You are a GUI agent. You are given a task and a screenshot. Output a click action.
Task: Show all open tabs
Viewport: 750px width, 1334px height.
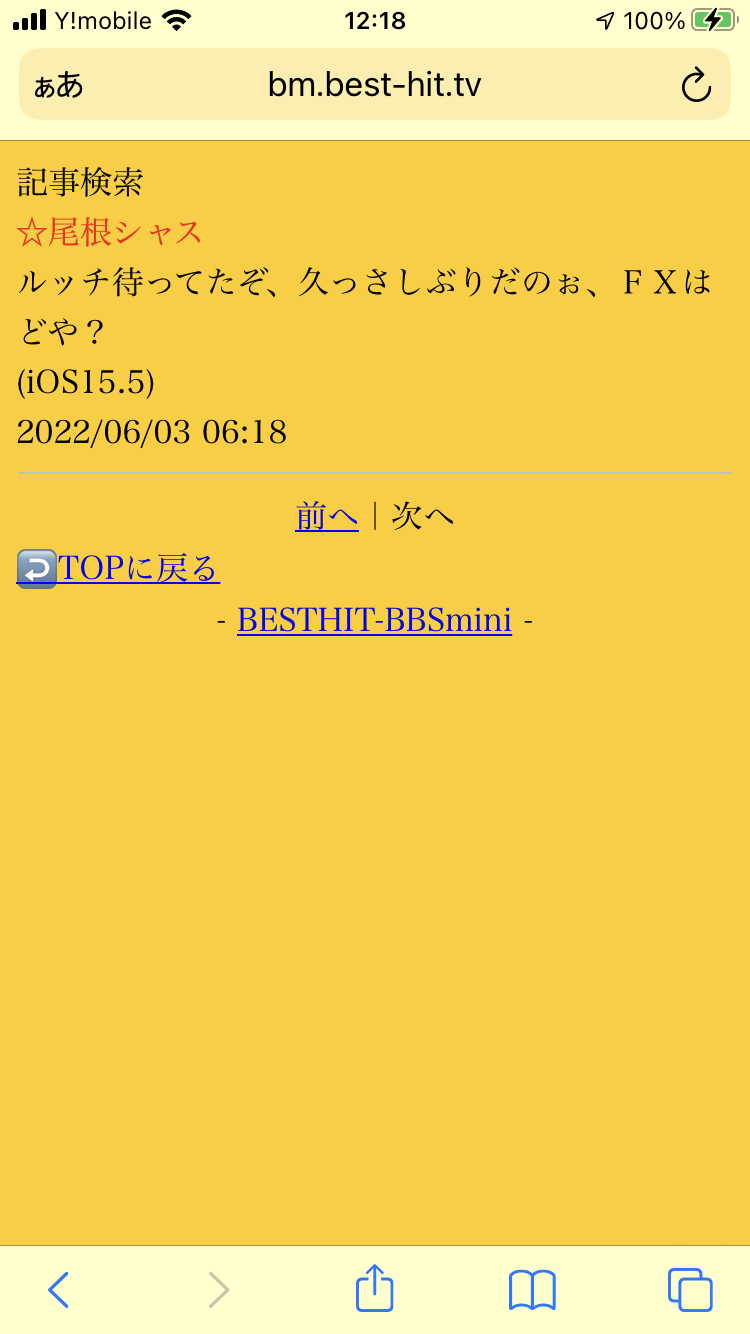(690, 1290)
